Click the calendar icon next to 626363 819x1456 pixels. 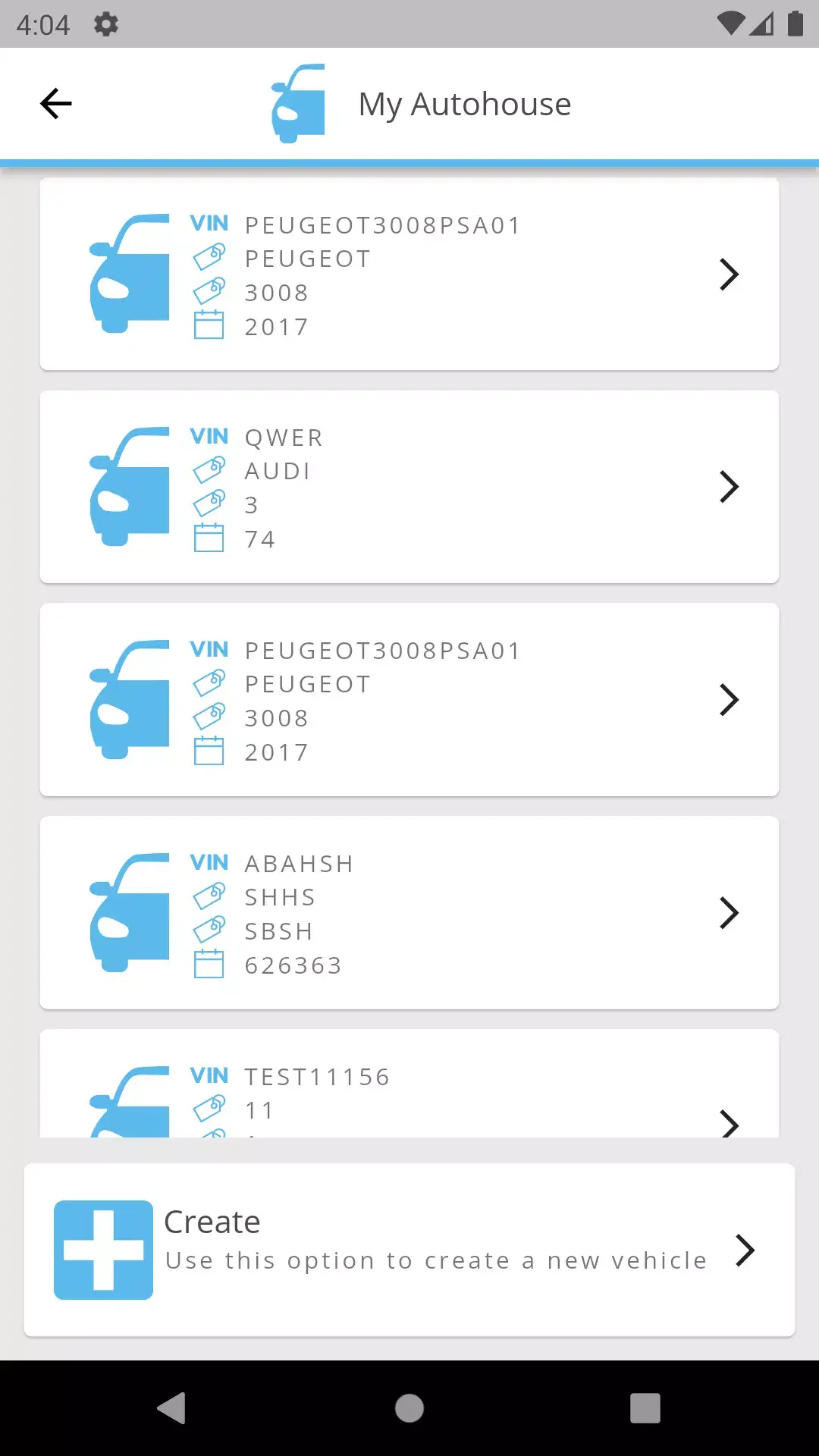[x=210, y=965]
